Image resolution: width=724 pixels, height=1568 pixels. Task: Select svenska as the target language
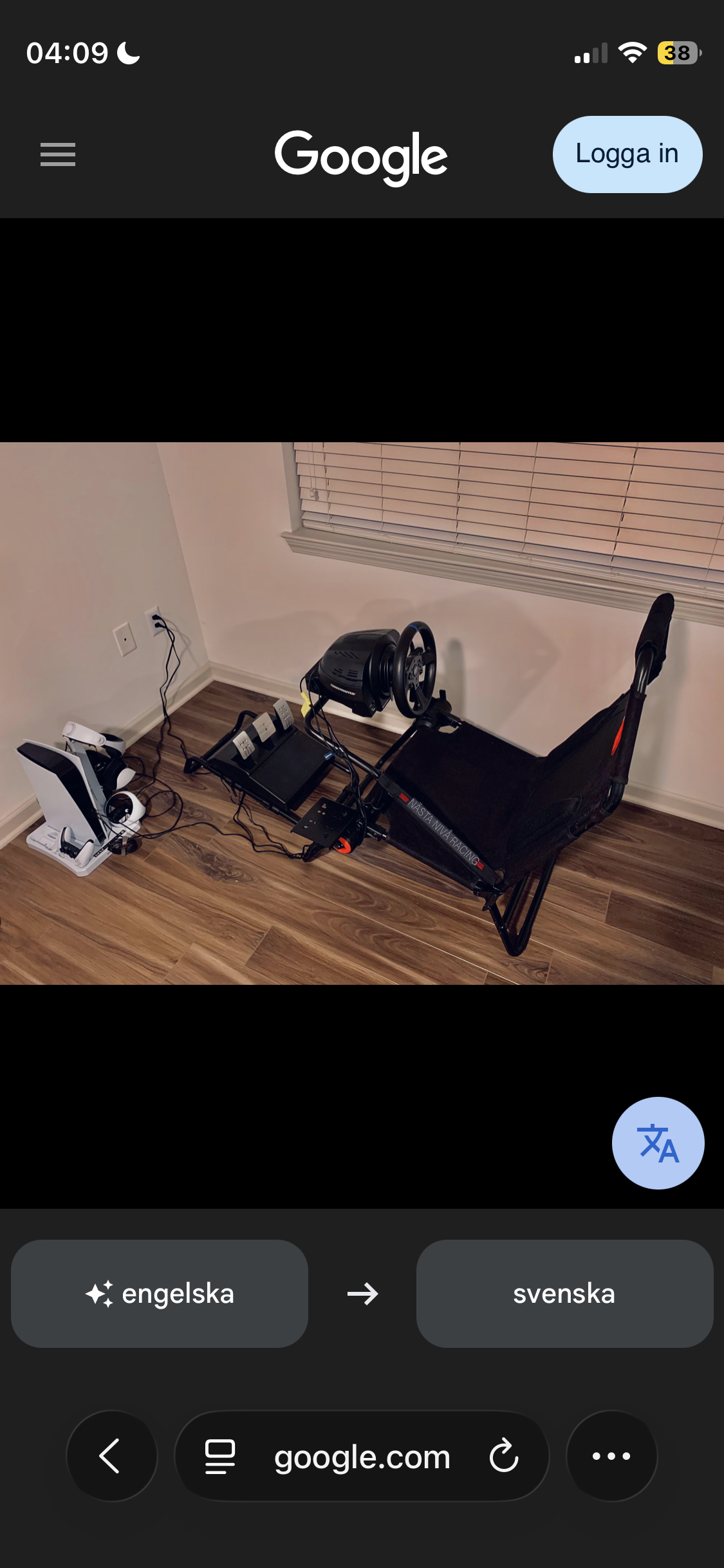click(565, 1294)
